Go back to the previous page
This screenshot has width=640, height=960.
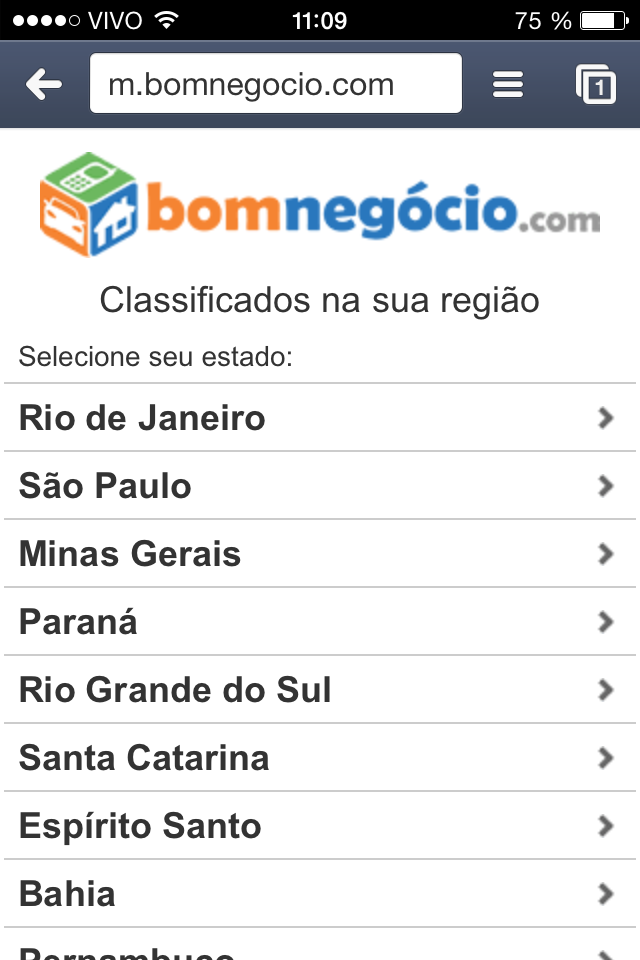(43, 85)
